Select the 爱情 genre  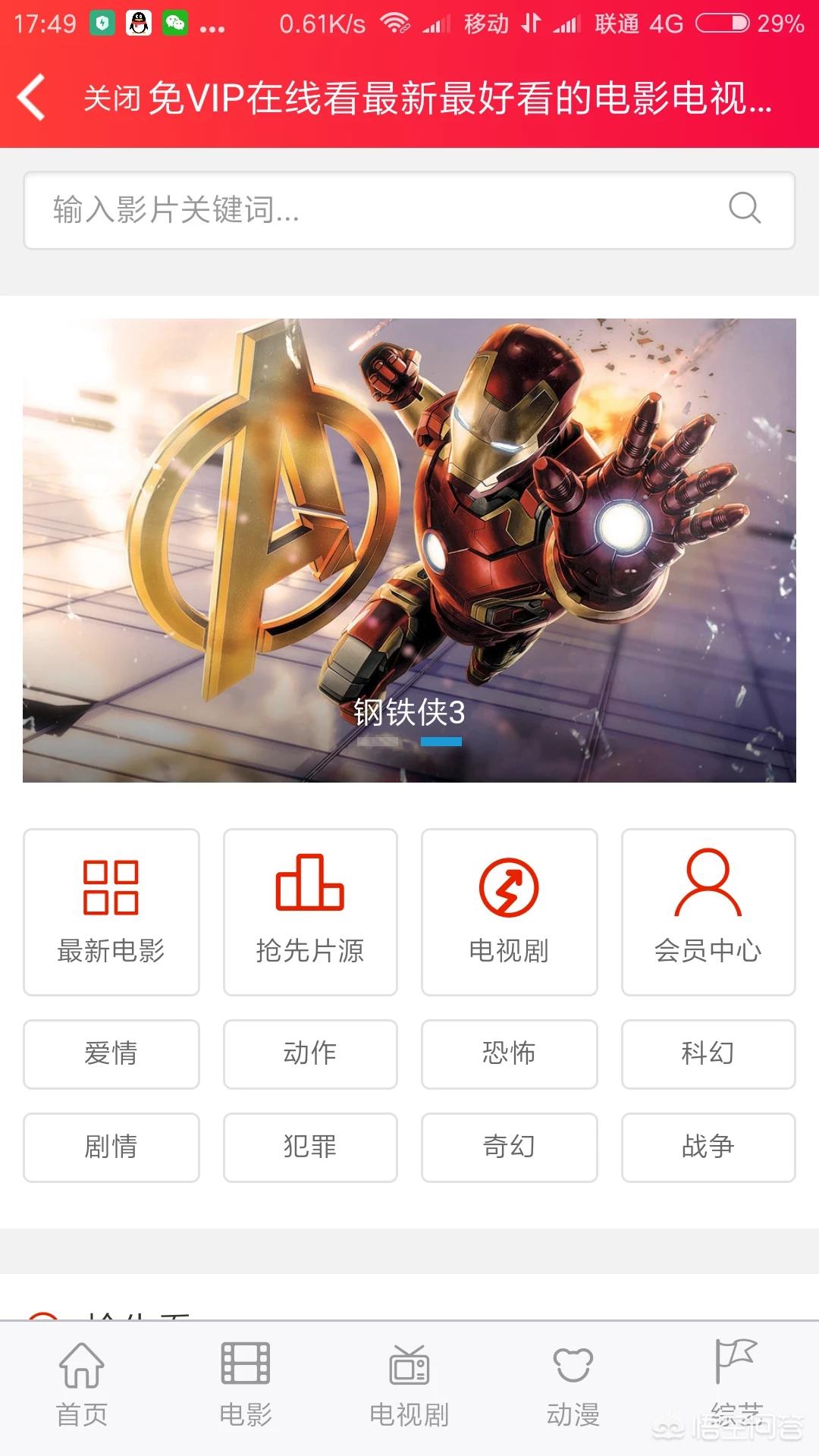[x=111, y=1054]
